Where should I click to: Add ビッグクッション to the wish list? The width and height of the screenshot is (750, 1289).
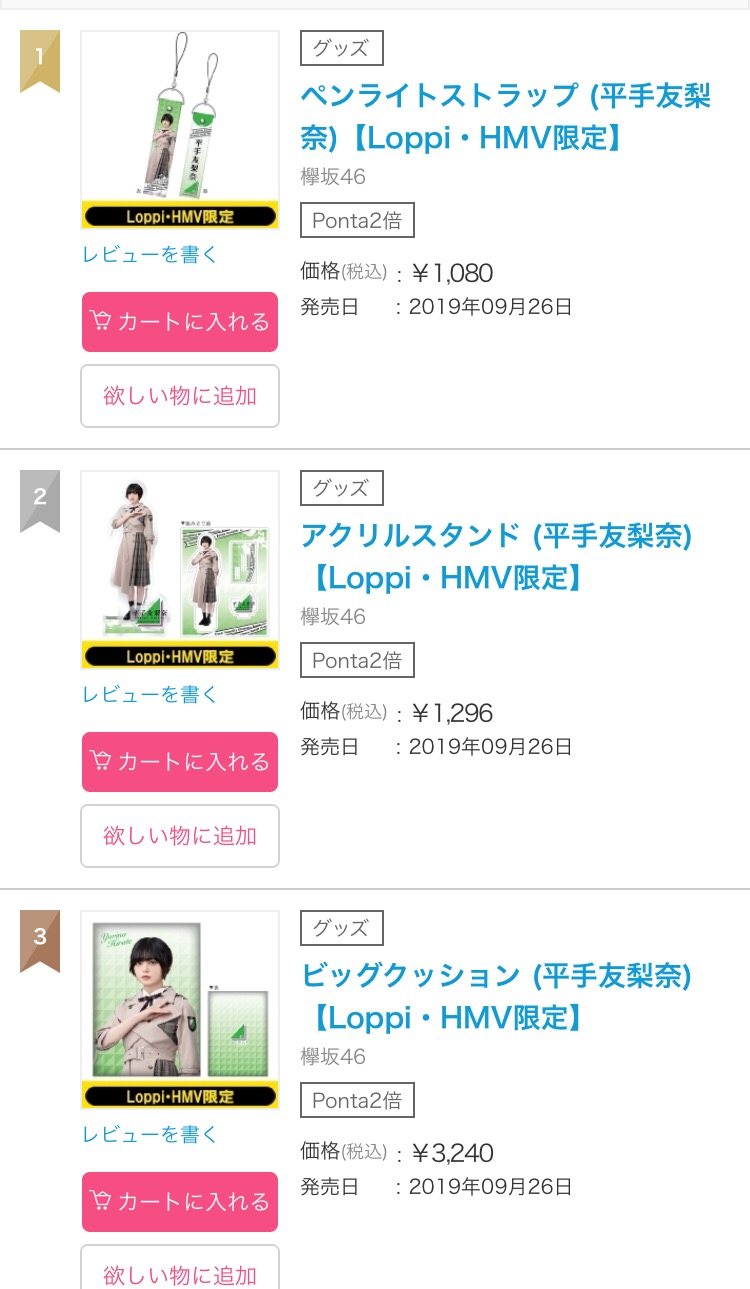[180, 1272]
